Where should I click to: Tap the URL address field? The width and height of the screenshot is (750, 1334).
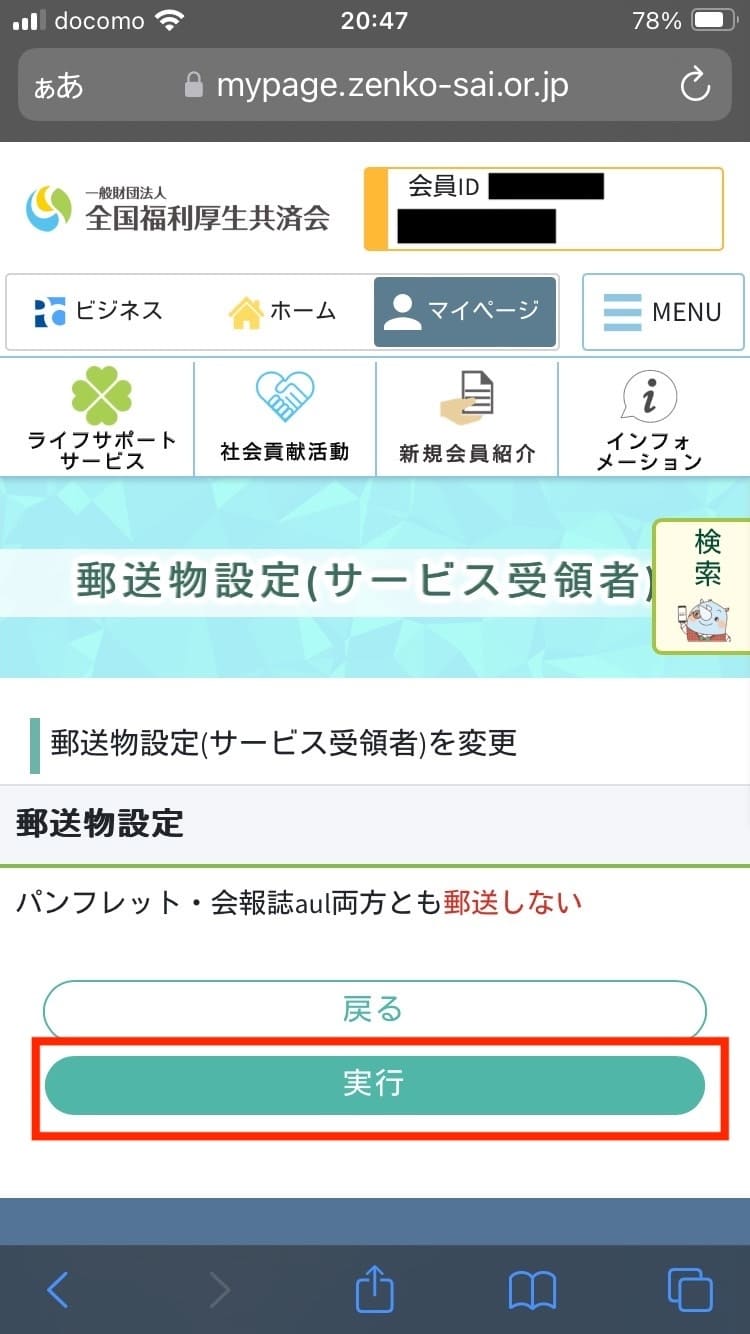point(390,86)
